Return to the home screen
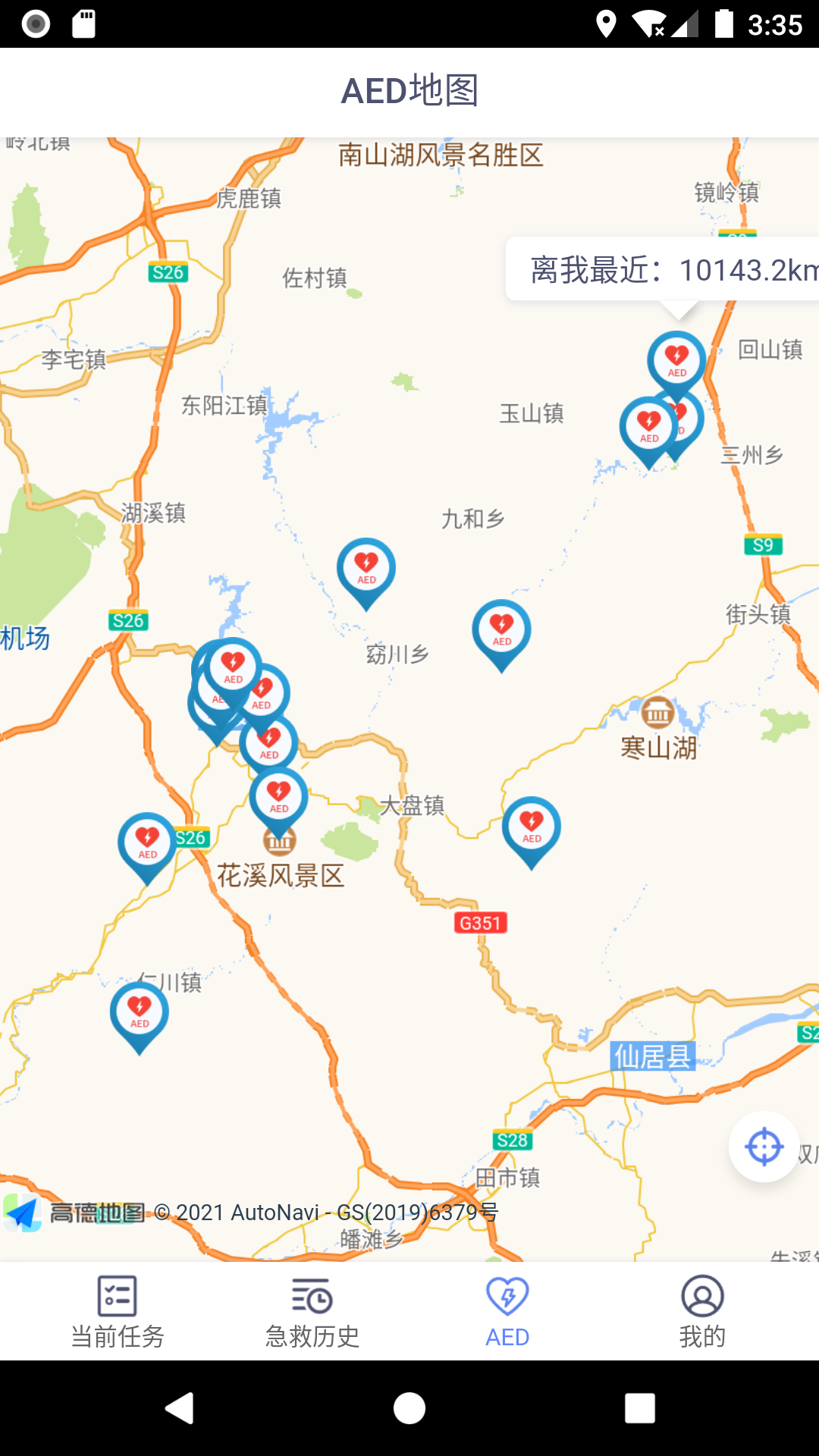 [409, 1408]
